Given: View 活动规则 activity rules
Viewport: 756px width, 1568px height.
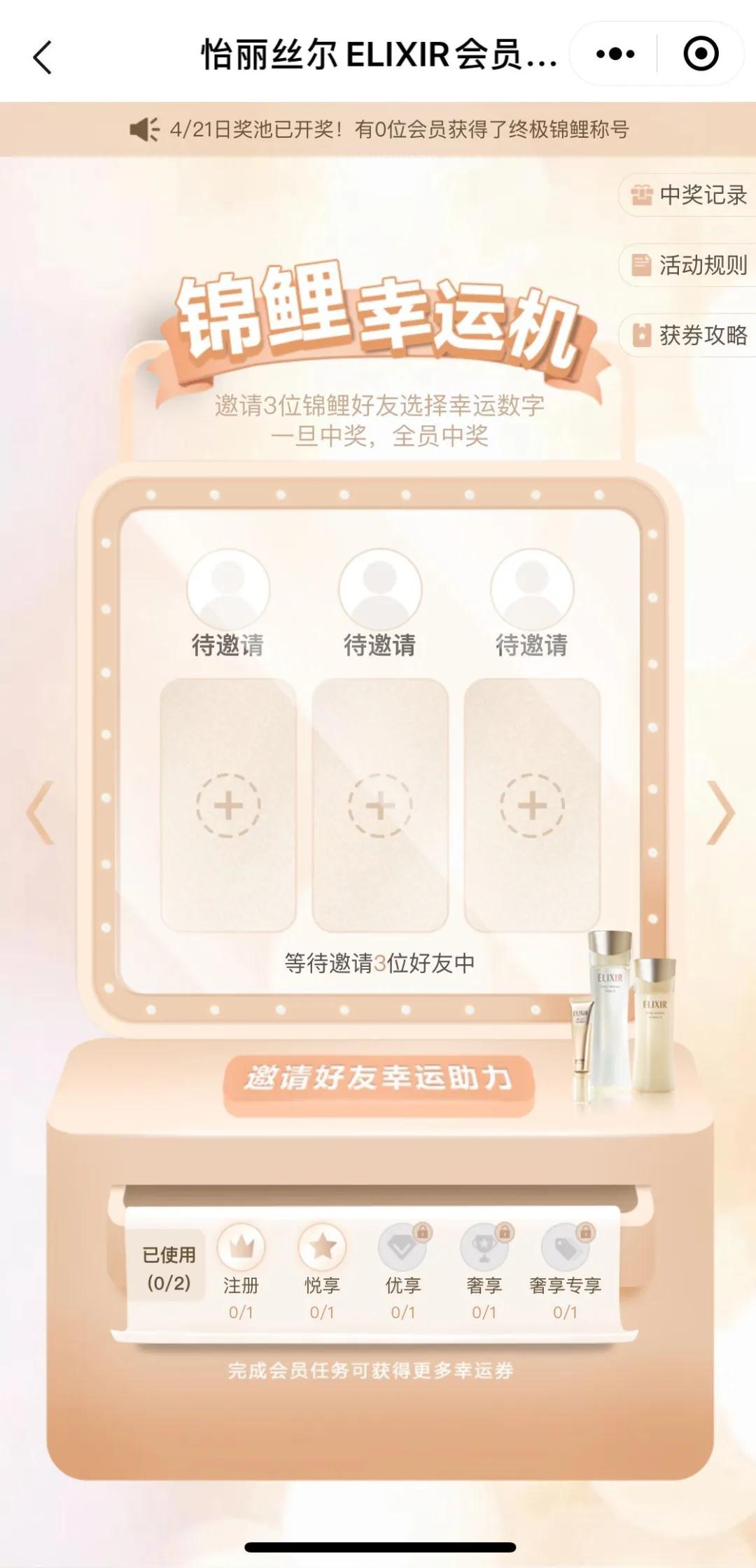Looking at the screenshot, I should (689, 265).
